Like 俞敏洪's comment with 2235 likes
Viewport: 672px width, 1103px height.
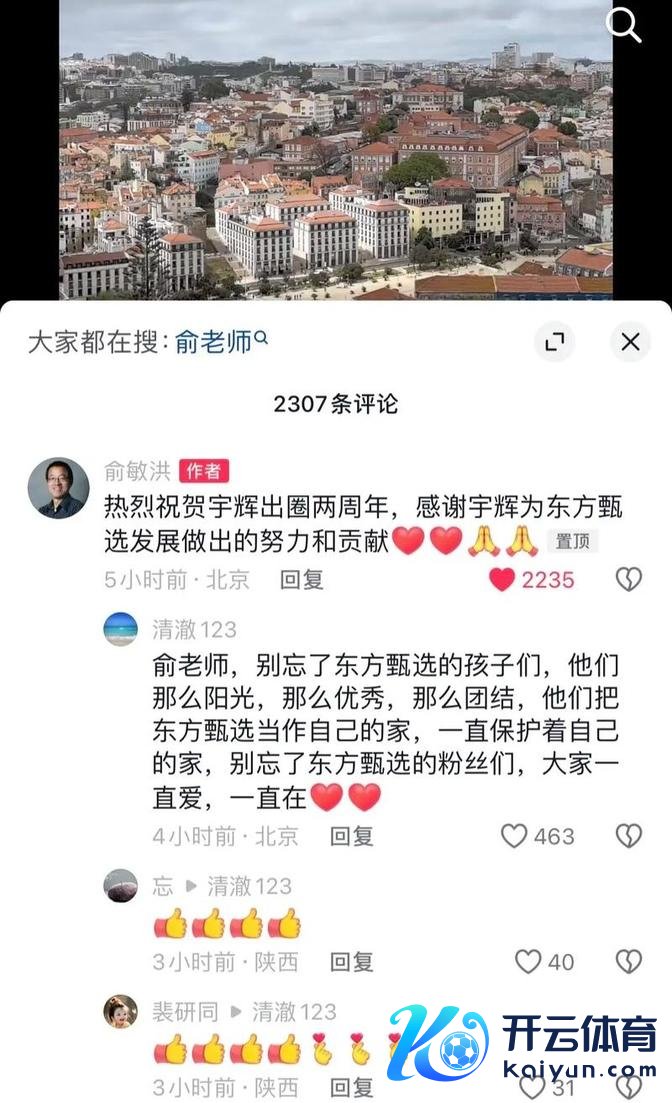(502, 579)
